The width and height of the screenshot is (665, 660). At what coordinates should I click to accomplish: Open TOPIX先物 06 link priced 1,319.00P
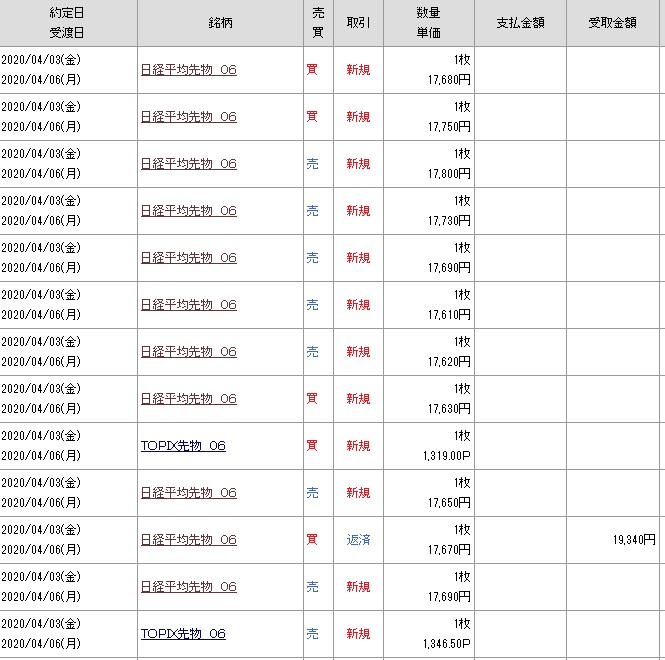point(183,446)
